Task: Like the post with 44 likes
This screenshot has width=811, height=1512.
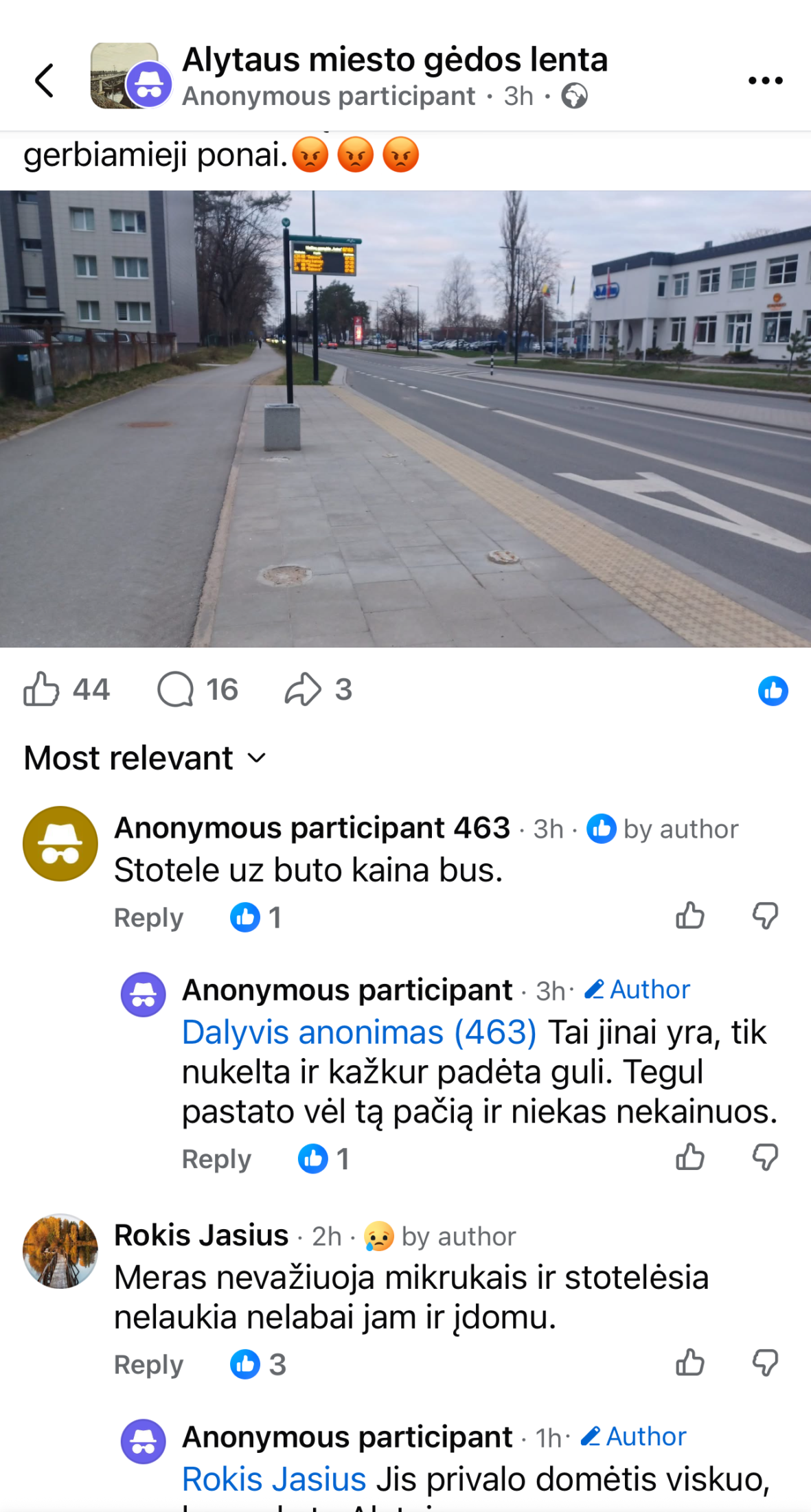Action: [x=67, y=689]
